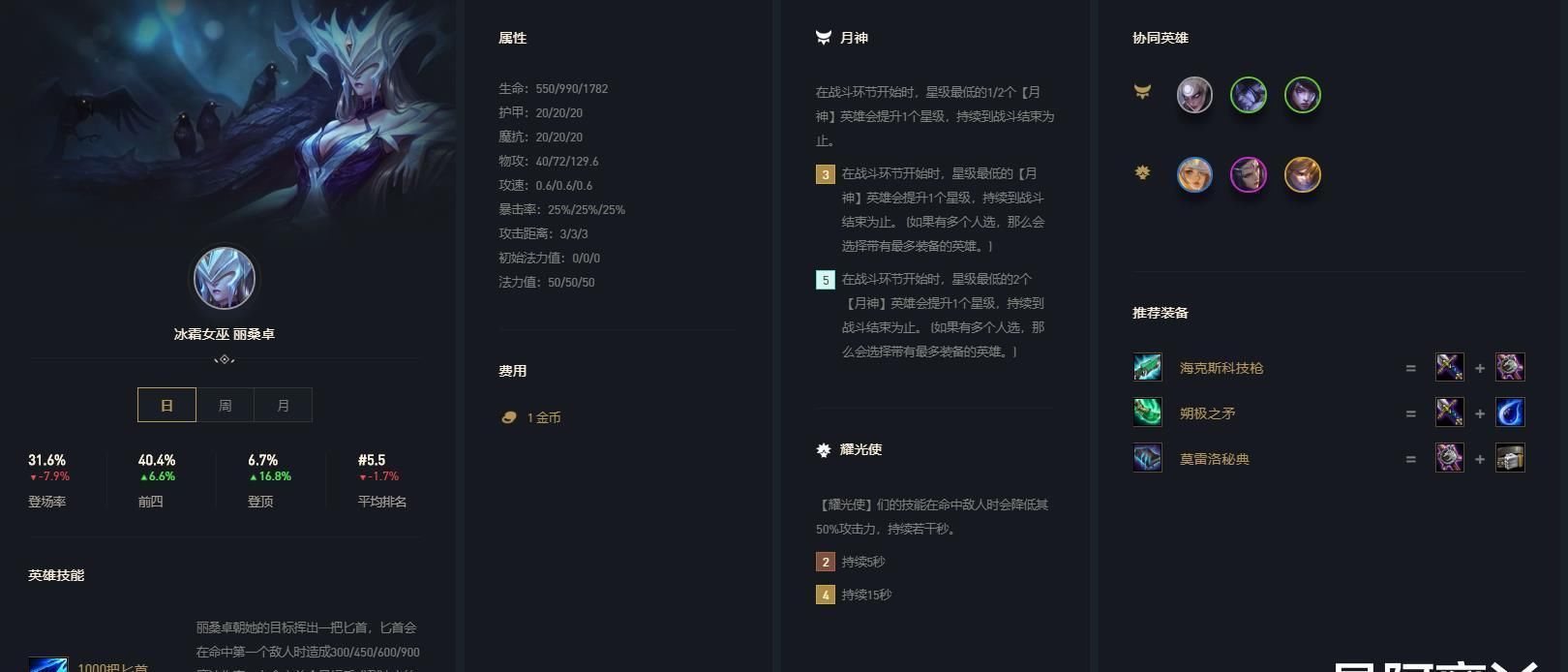
Task: Switch to the 月 (monthly) stats tab
Action: coord(283,405)
